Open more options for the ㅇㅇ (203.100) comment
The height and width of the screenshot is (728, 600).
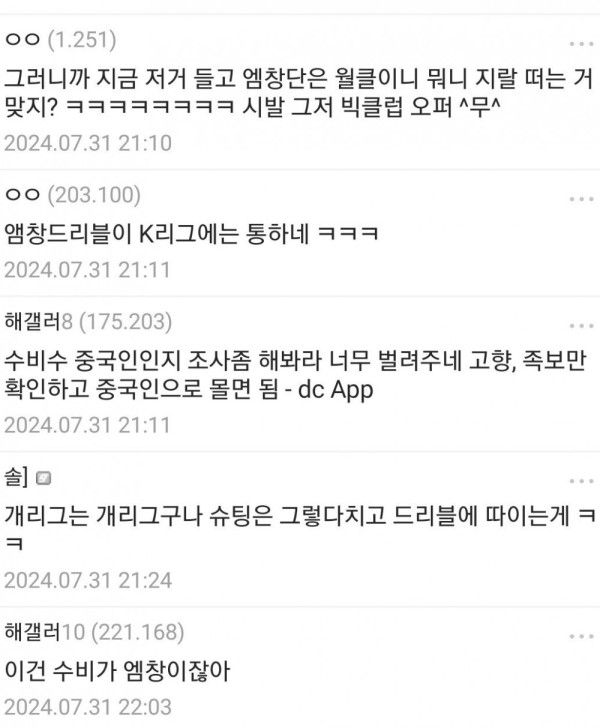580,199
